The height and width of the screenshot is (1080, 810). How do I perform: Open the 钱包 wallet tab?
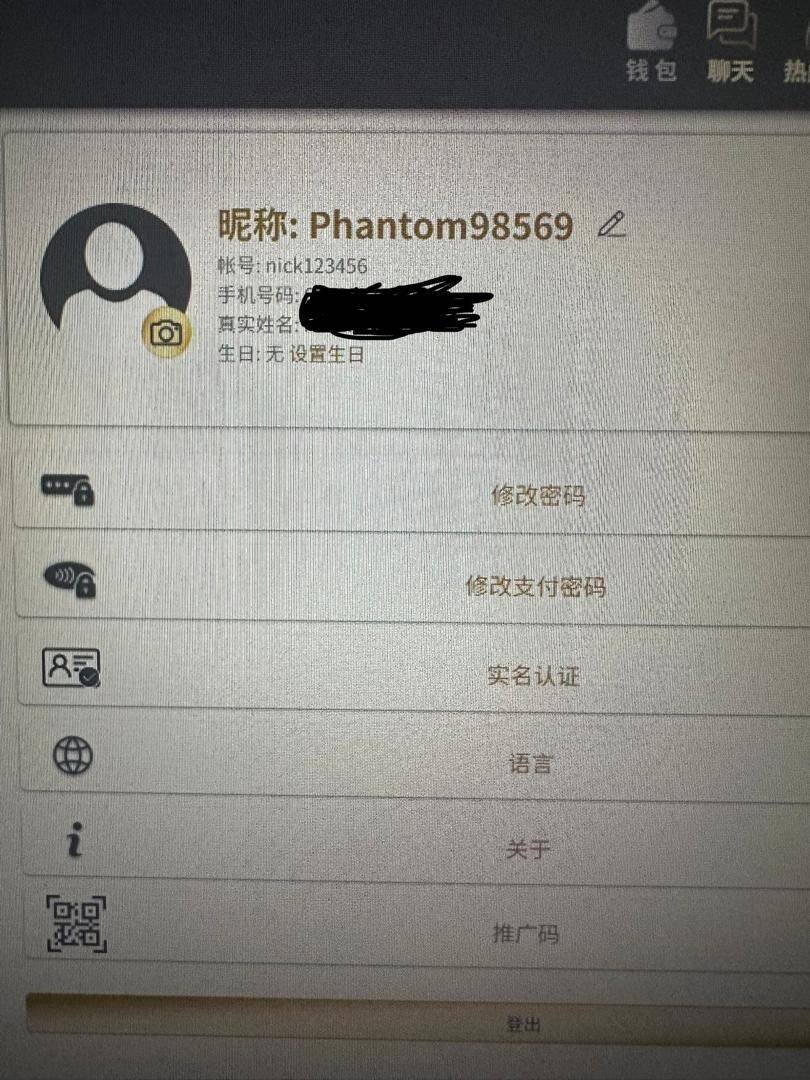pos(652,41)
